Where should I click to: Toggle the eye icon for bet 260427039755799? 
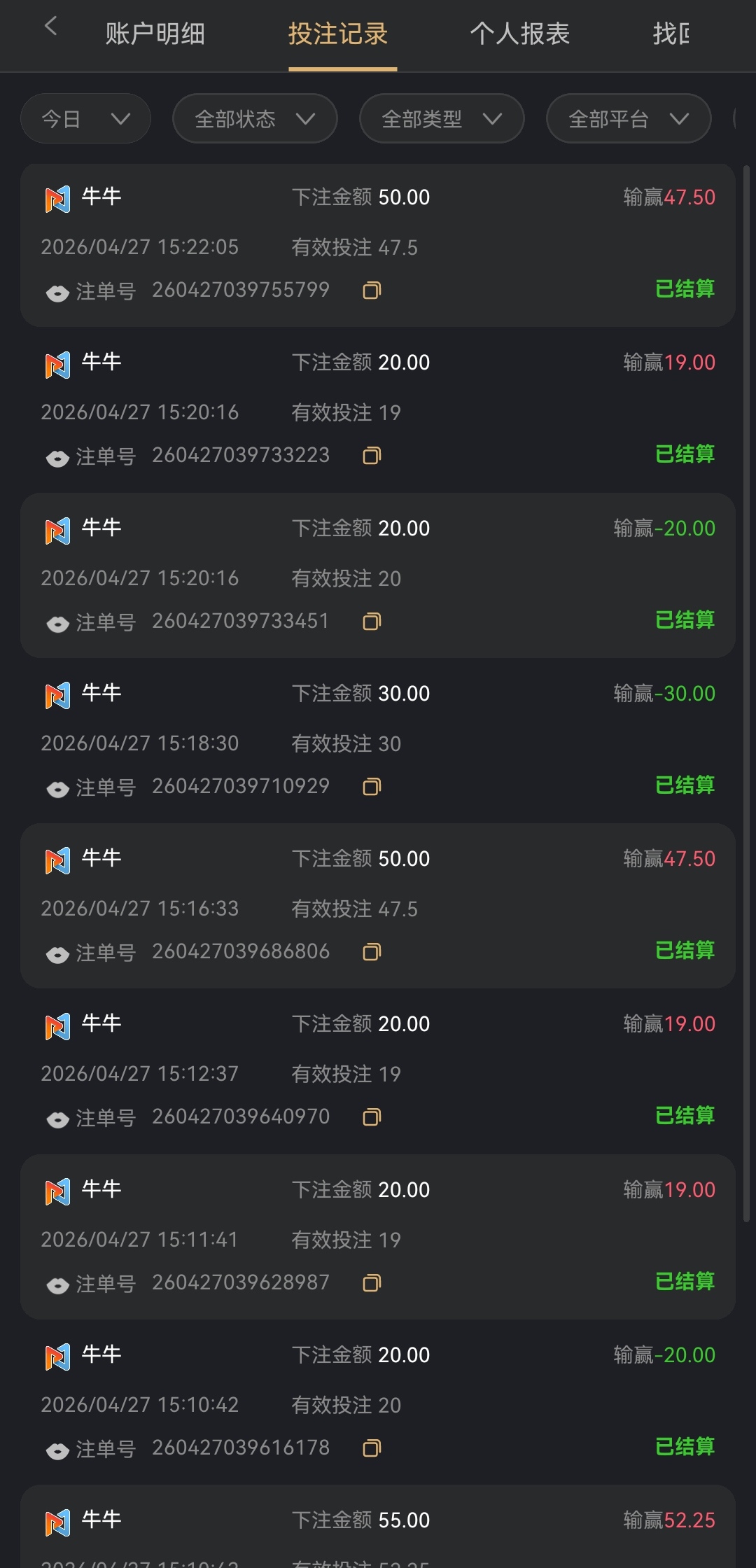tap(57, 293)
